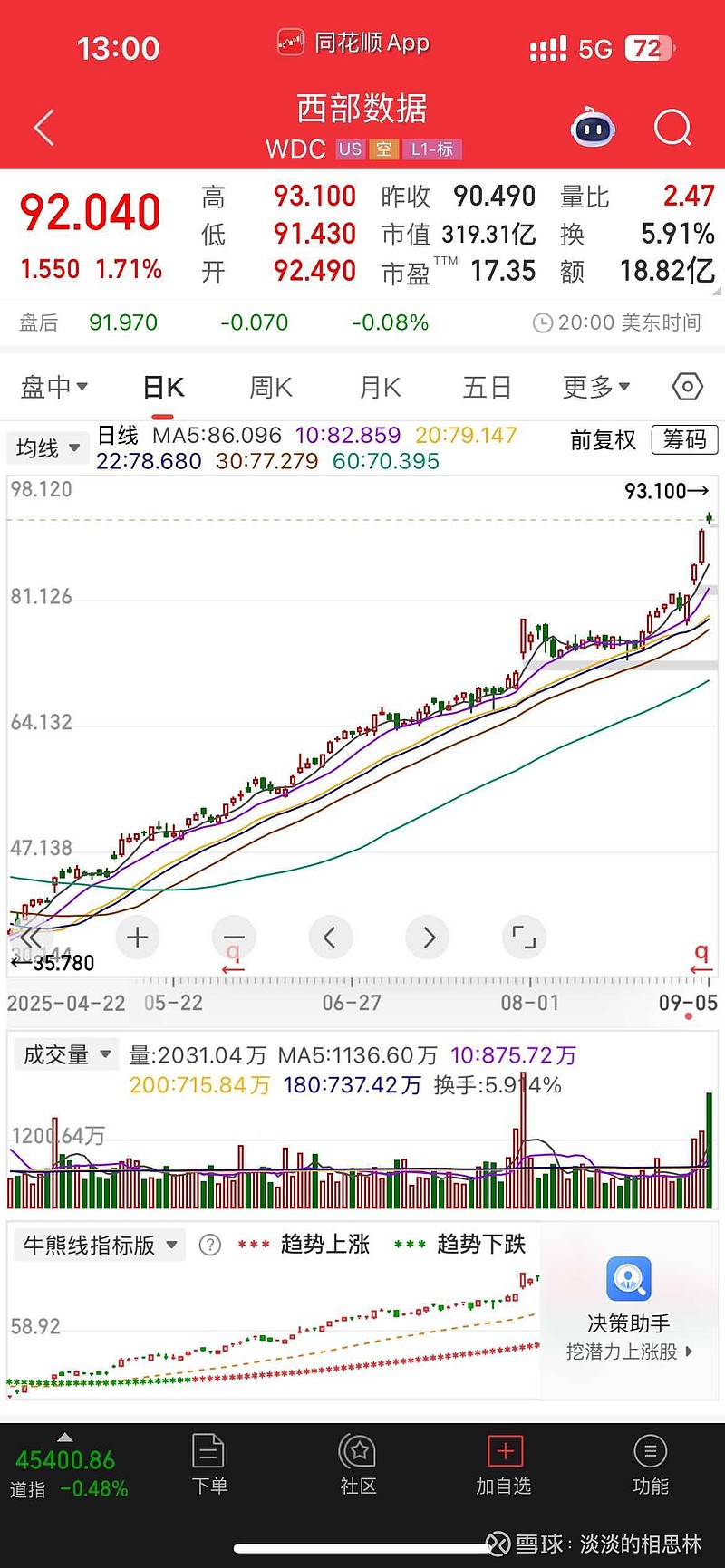Open the AI robot assistant icon
The image size is (725, 1568).
coord(594,129)
